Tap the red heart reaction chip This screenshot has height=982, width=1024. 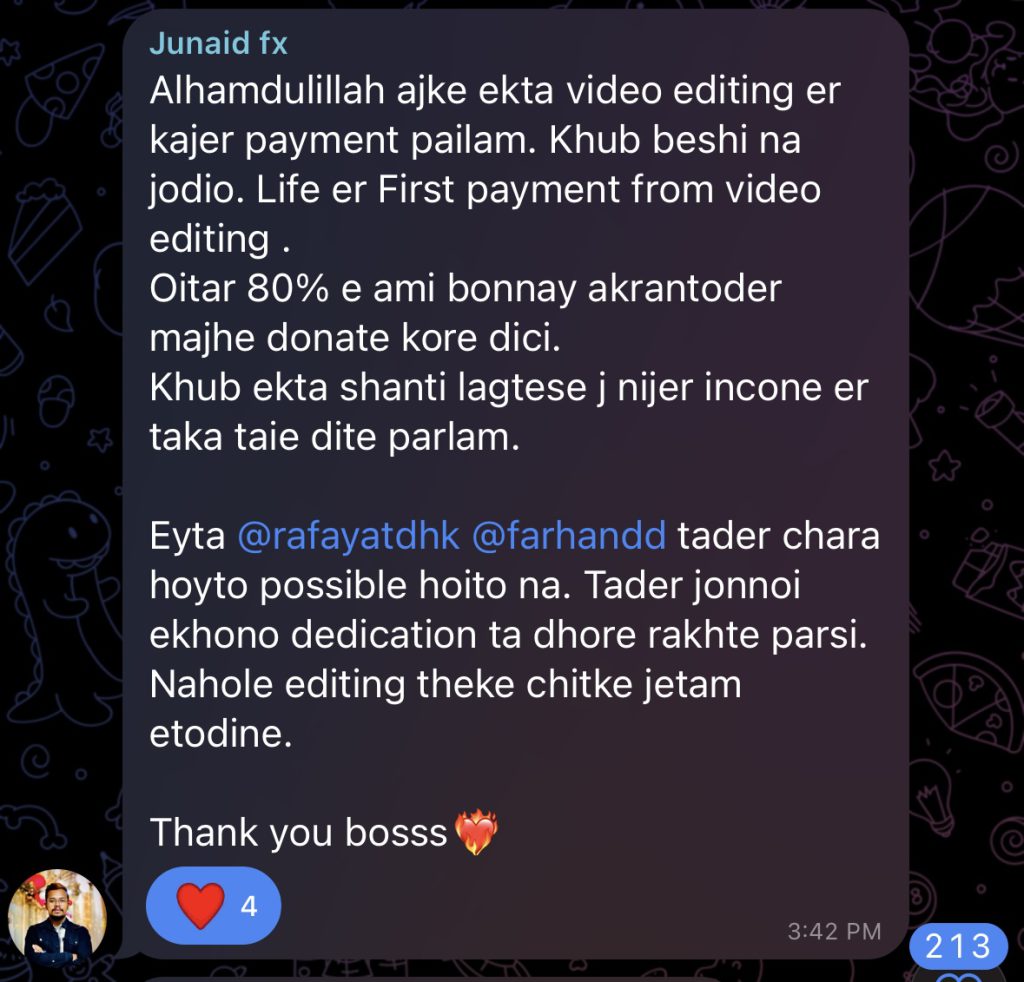click(x=213, y=906)
